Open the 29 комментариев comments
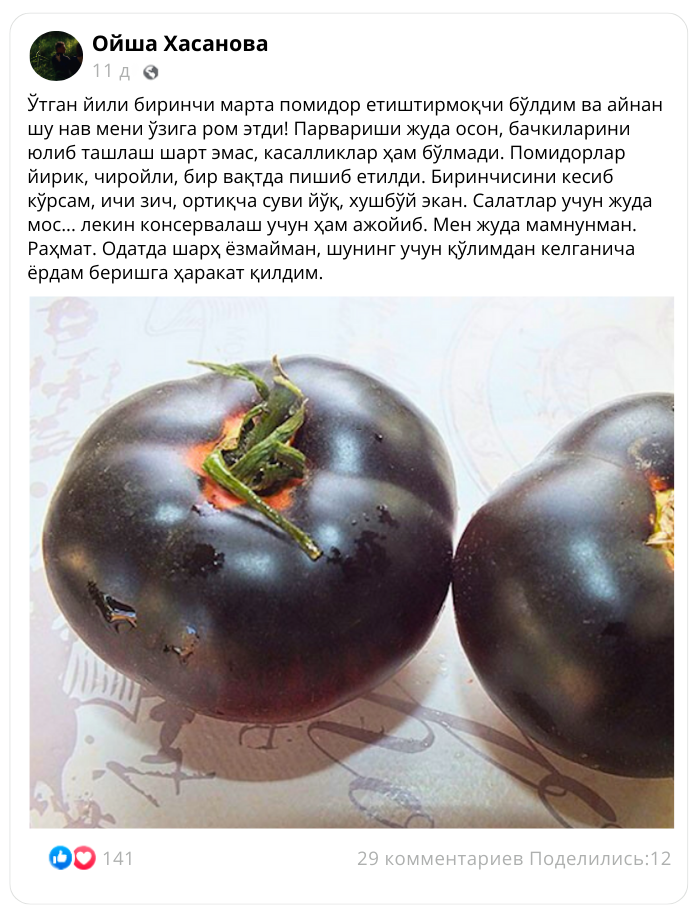The width and height of the screenshot is (698, 908). [x=440, y=858]
